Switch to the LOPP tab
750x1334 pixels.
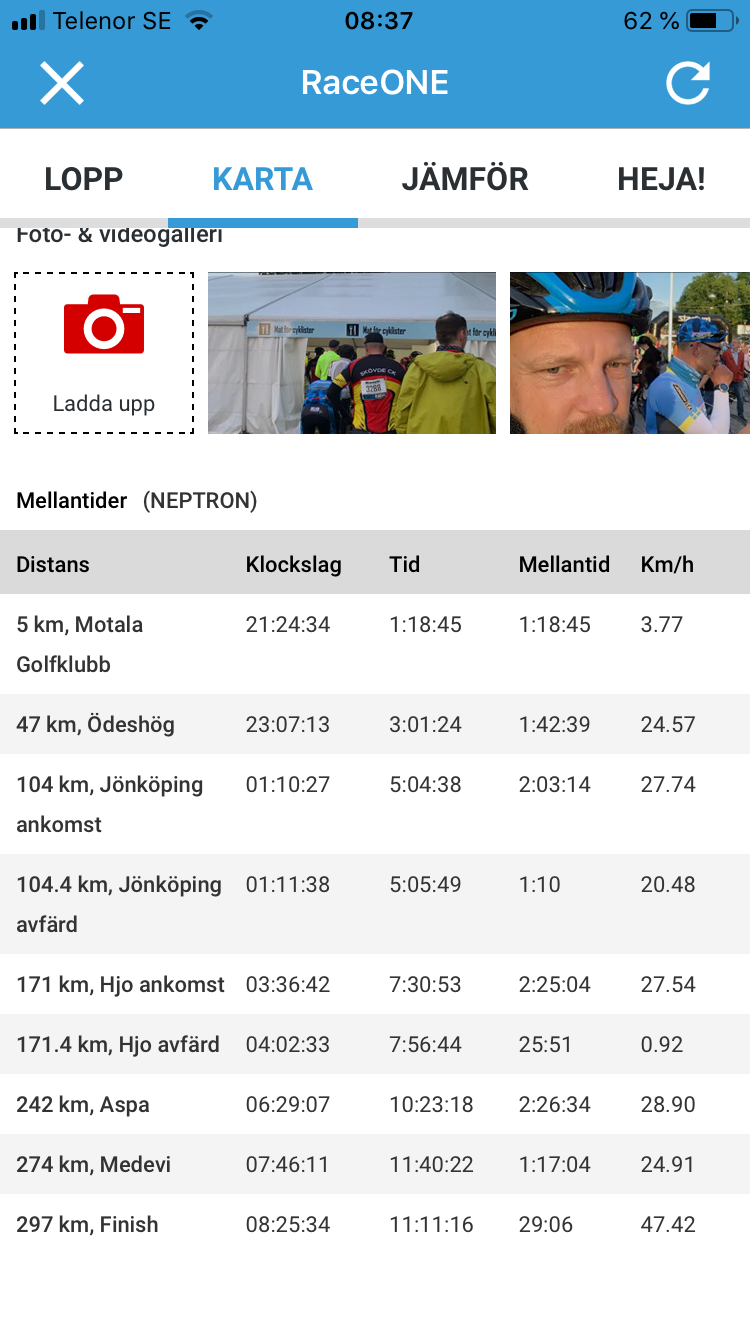(84, 179)
